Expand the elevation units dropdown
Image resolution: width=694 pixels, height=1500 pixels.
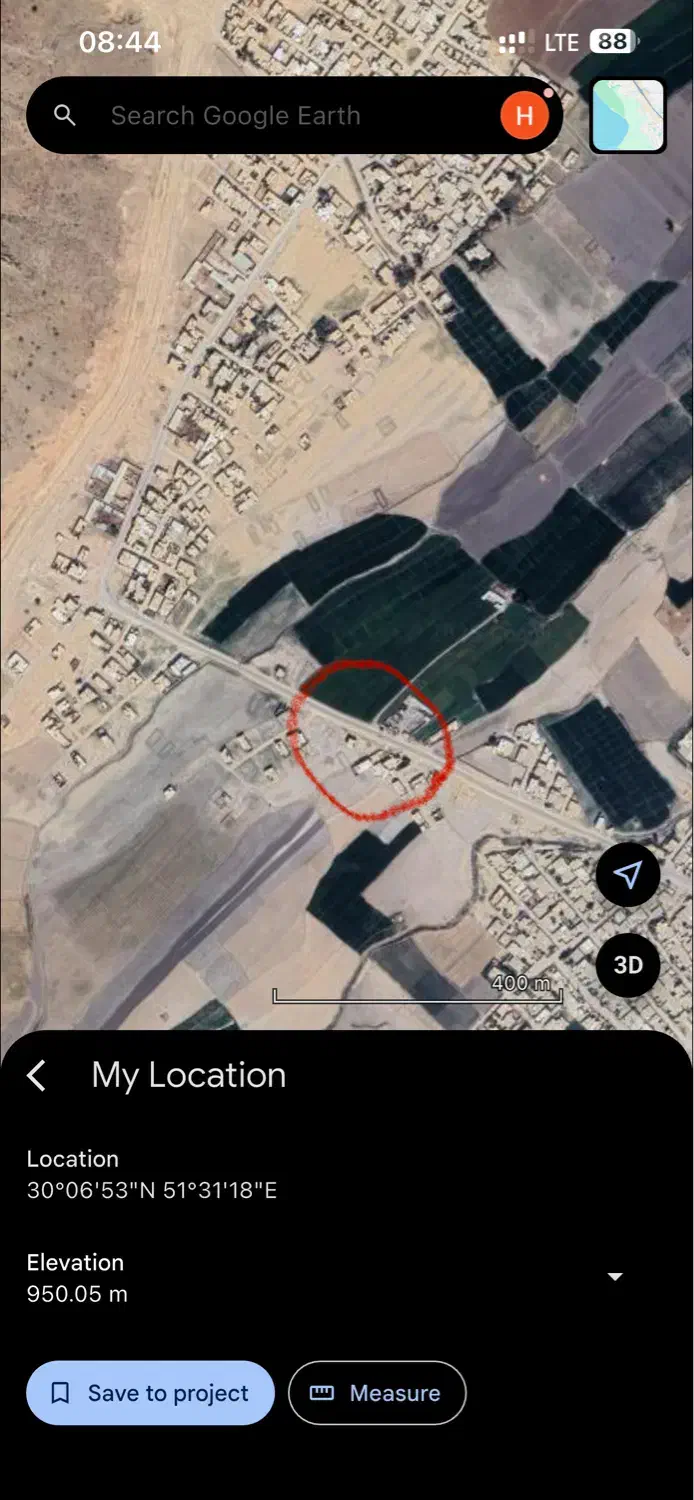tap(615, 1277)
